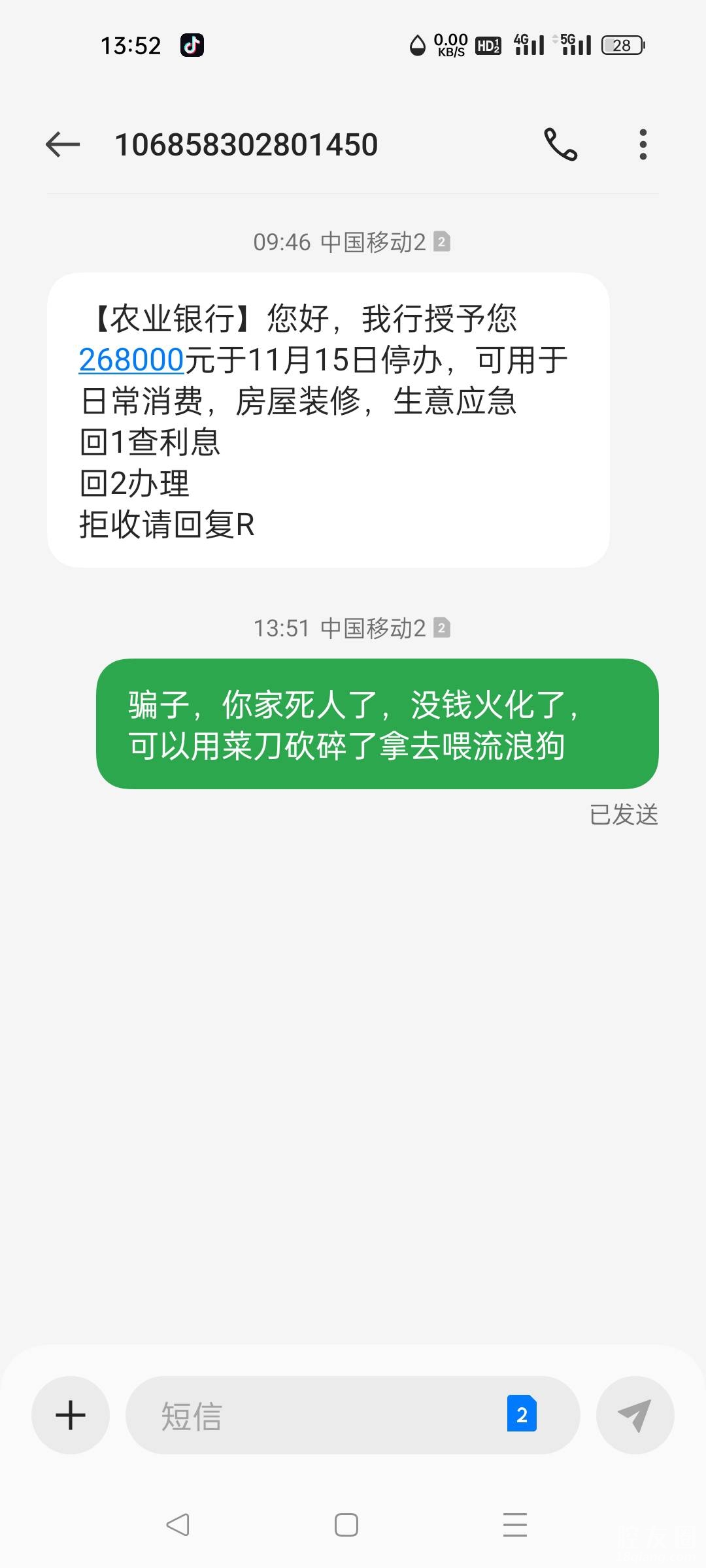Image resolution: width=706 pixels, height=1568 pixels.
Task: Tap the underlined 268000 link
Action: (x=131, y=360)
